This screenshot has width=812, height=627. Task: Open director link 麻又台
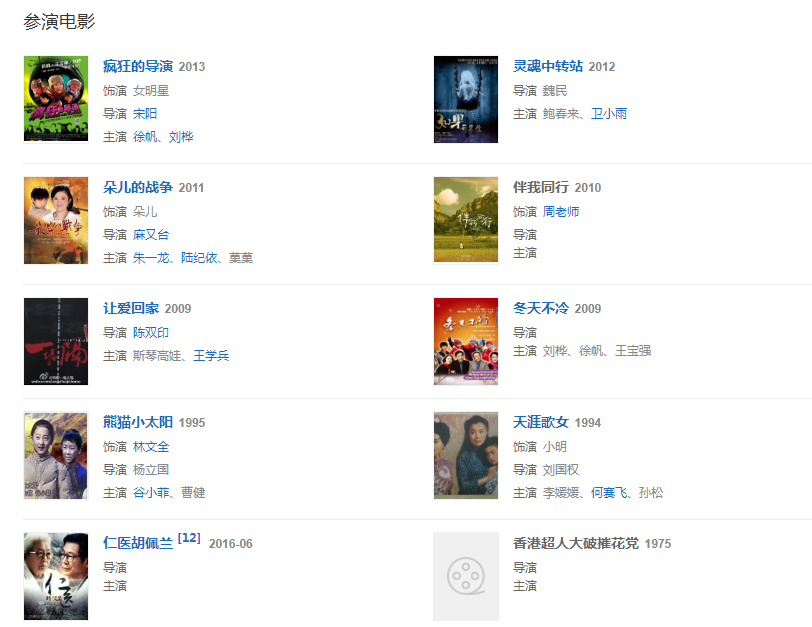151,235
